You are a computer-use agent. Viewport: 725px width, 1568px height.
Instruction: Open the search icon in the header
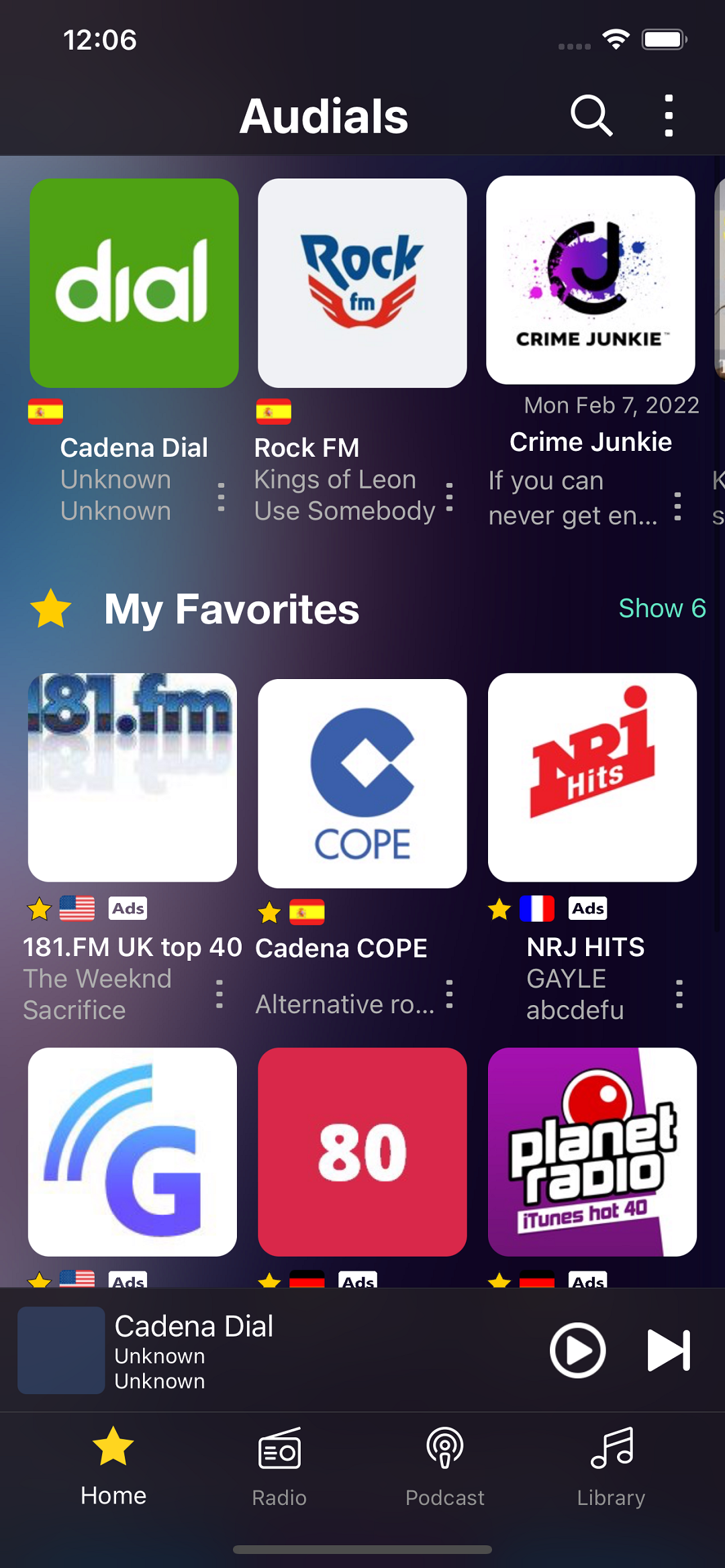[x=591, y=116]
